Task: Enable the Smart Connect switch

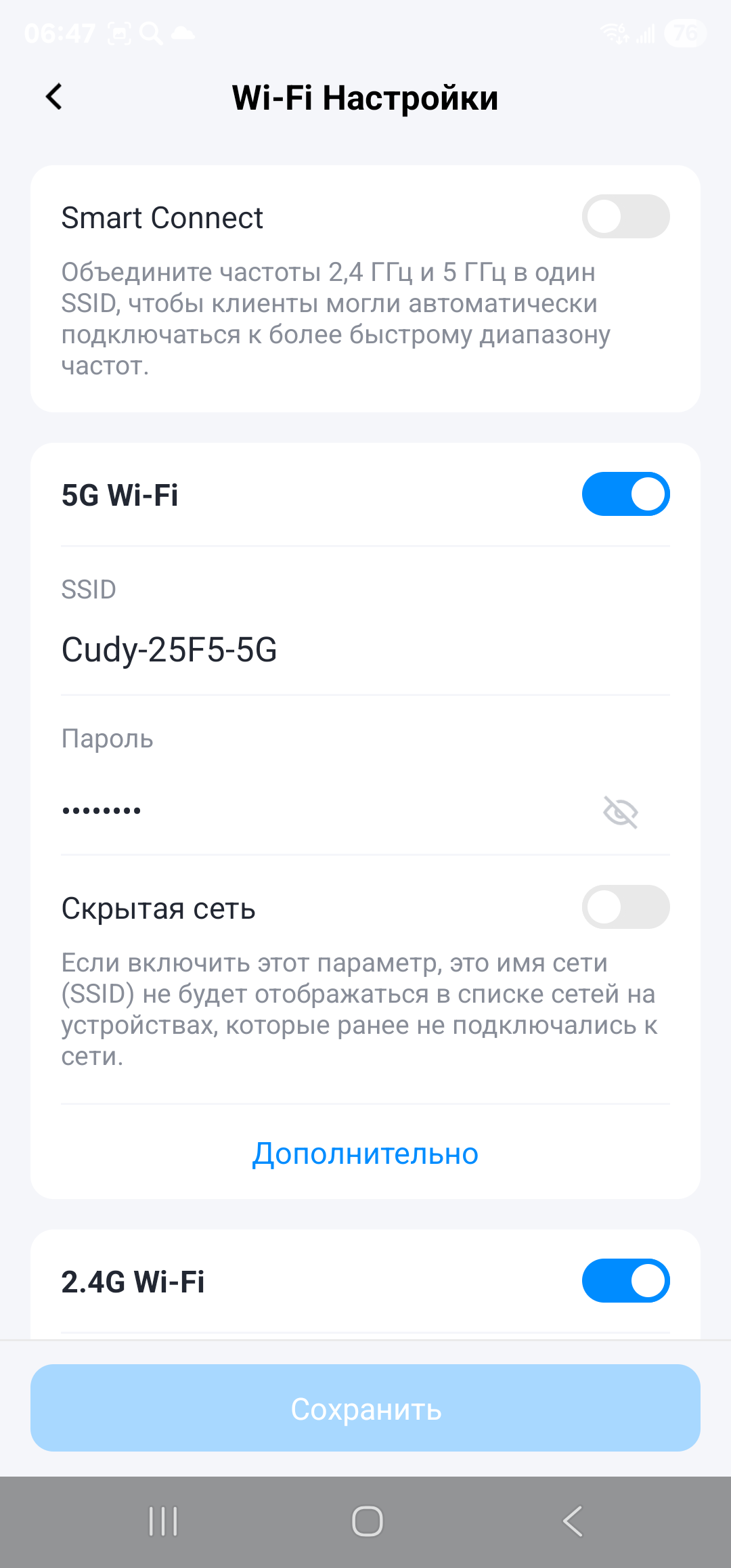Action: 625,217
